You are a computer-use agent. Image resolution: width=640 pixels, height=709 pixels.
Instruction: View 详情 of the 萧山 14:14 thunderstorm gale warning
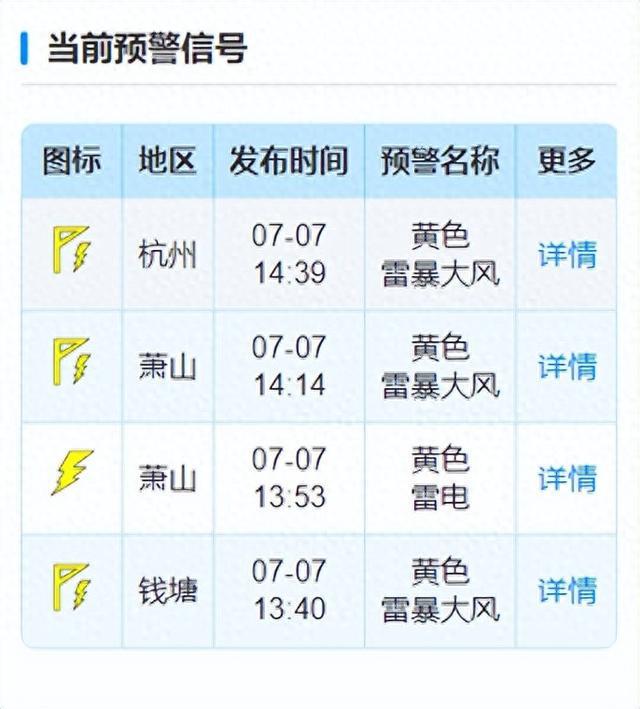click(566, 367)
